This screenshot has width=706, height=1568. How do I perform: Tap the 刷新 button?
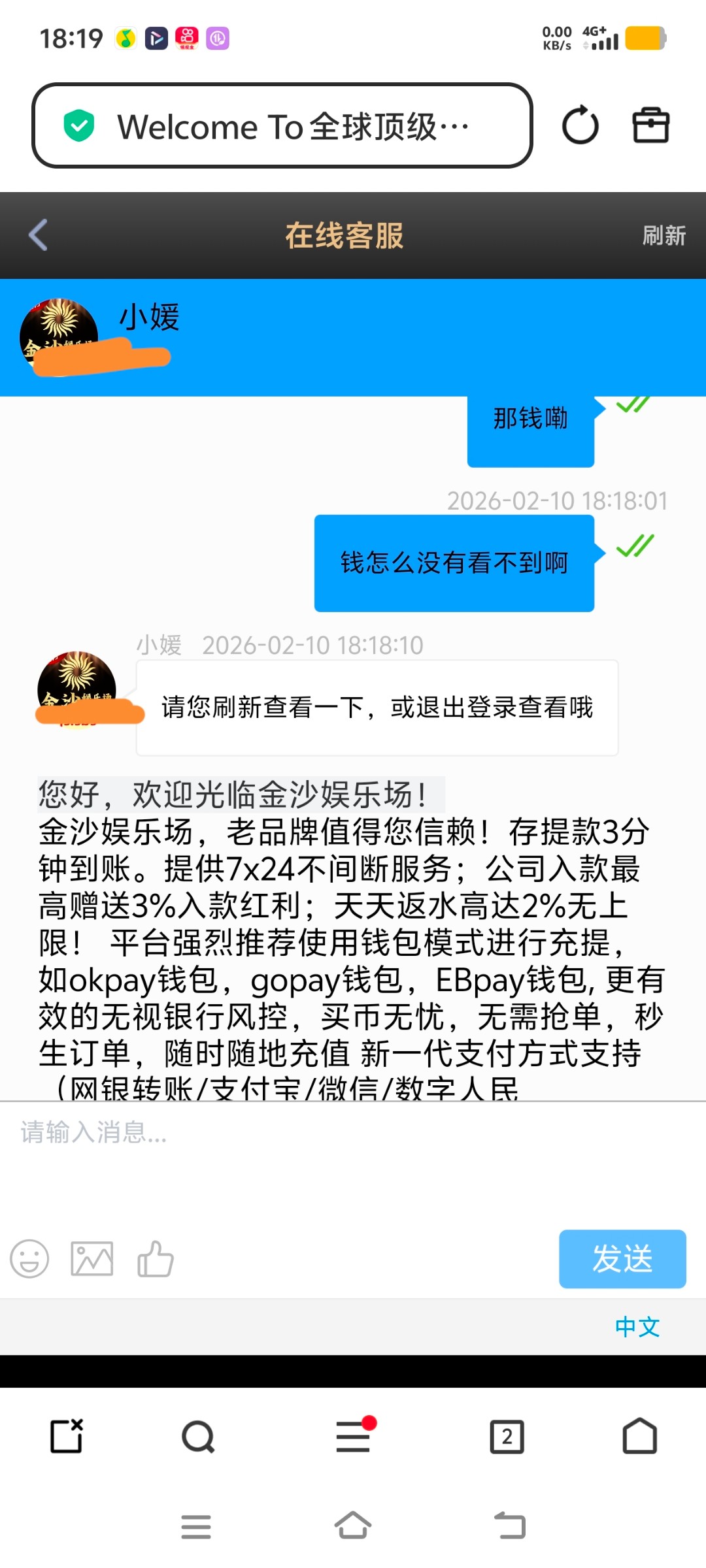click(664, 235)
